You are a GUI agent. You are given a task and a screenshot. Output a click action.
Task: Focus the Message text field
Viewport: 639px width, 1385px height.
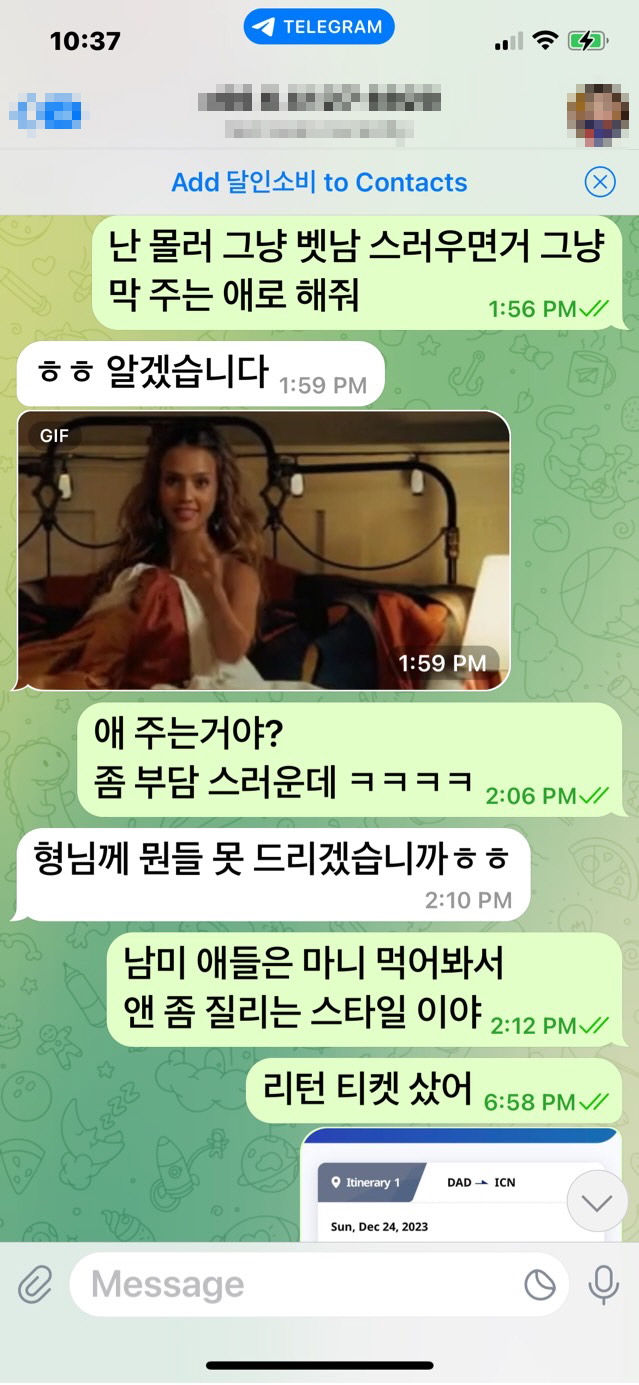(x=300, y=1284)
